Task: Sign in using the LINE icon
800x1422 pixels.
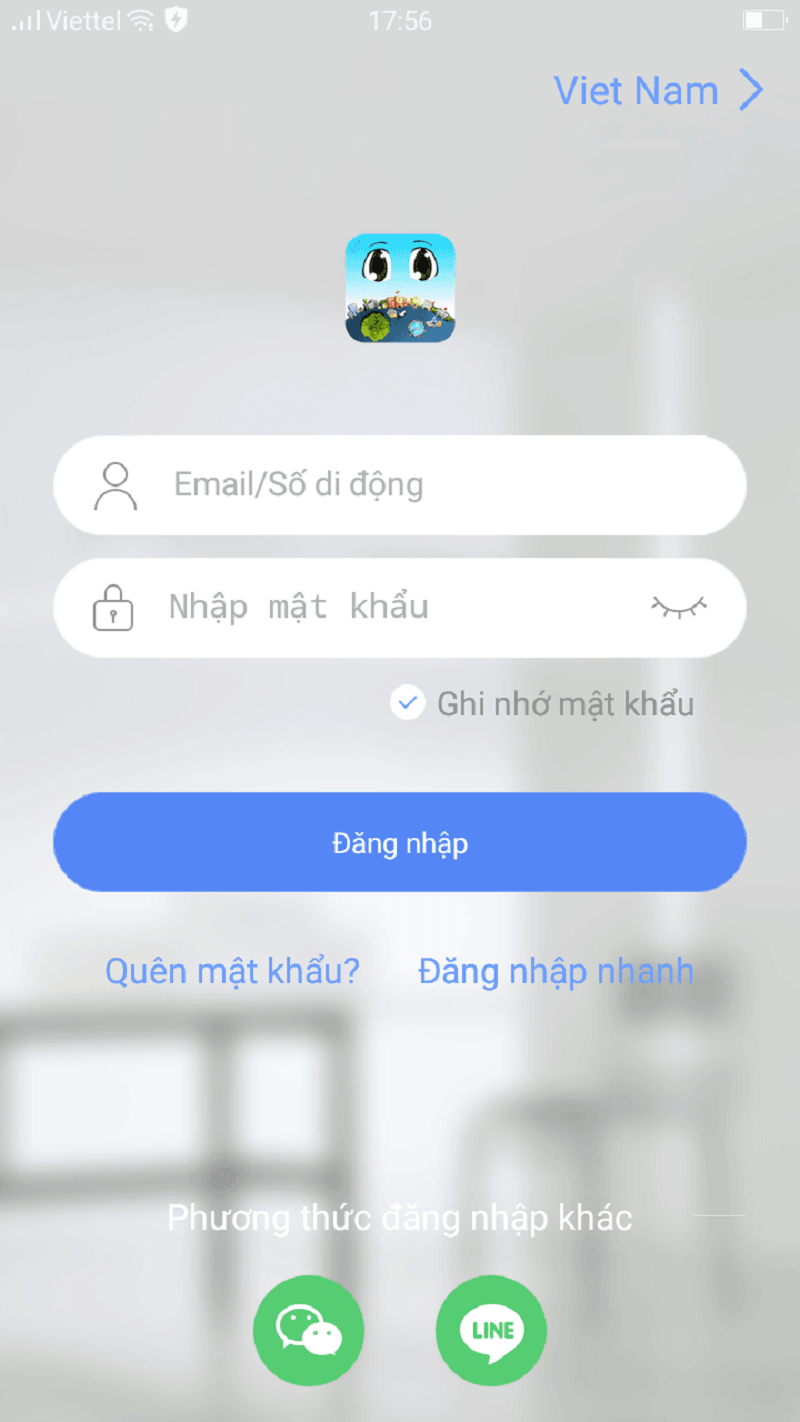Action: pos(491,1331)
